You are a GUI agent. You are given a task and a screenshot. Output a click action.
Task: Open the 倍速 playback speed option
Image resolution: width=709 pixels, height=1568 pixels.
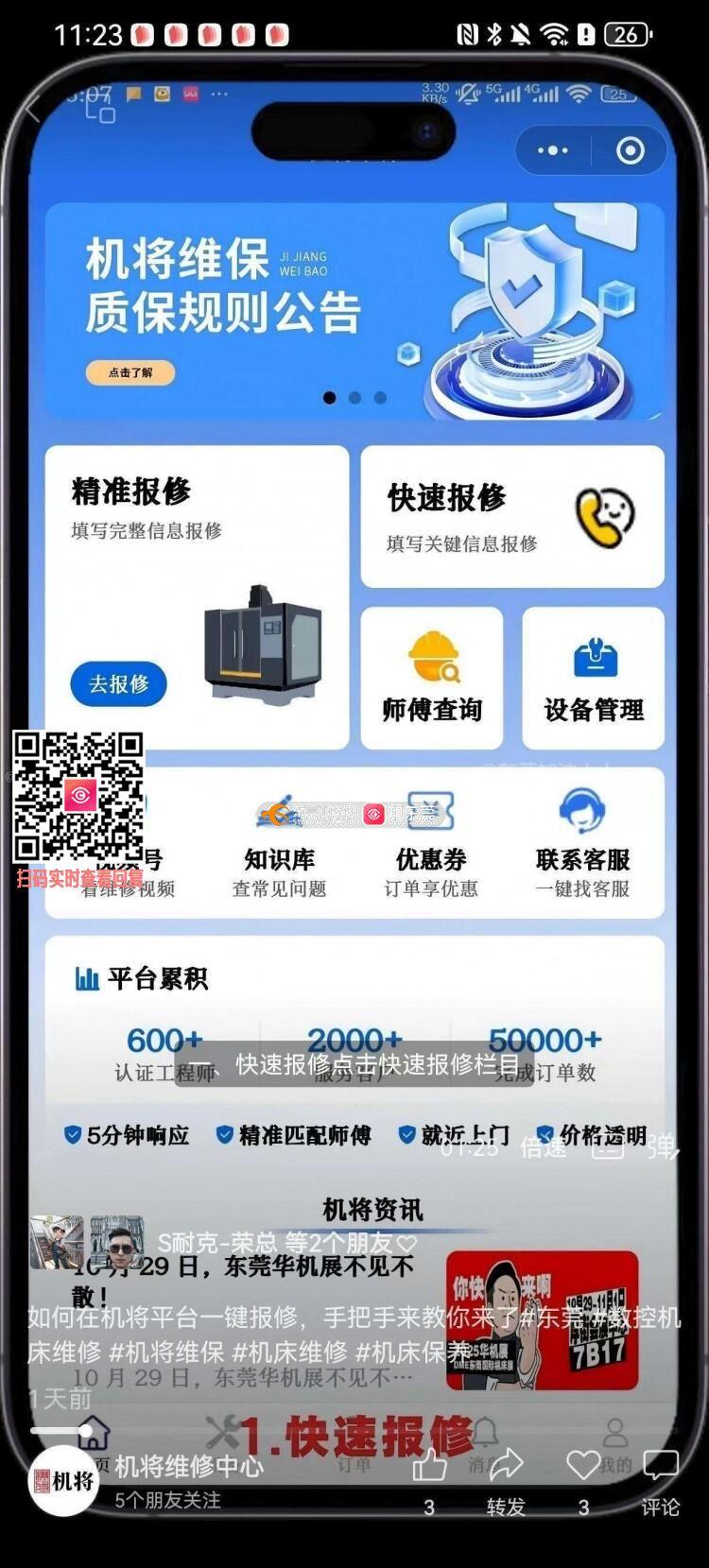544,1147
